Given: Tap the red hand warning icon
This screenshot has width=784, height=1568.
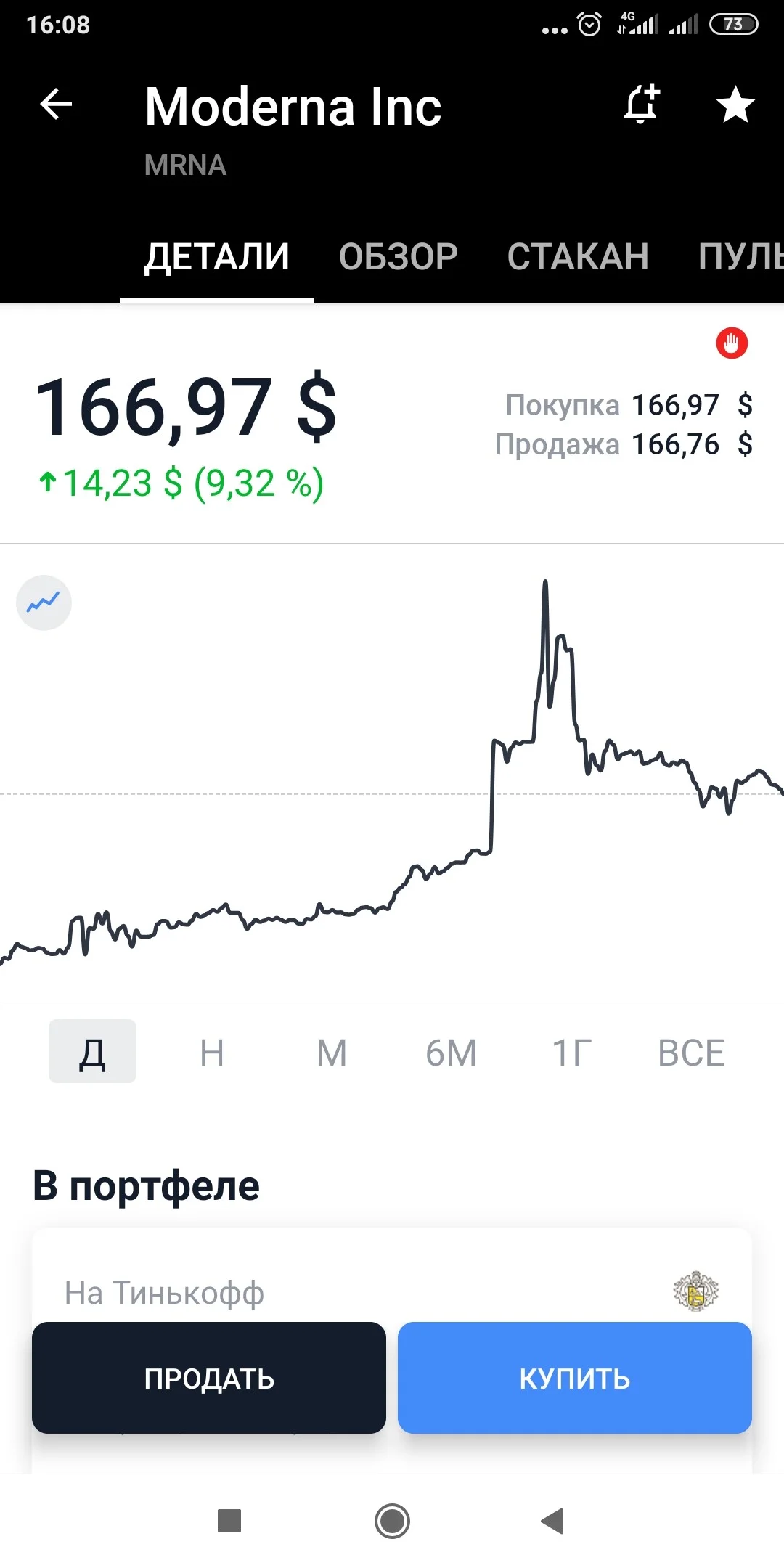Looking at the screenshot, I should [732, 343].
